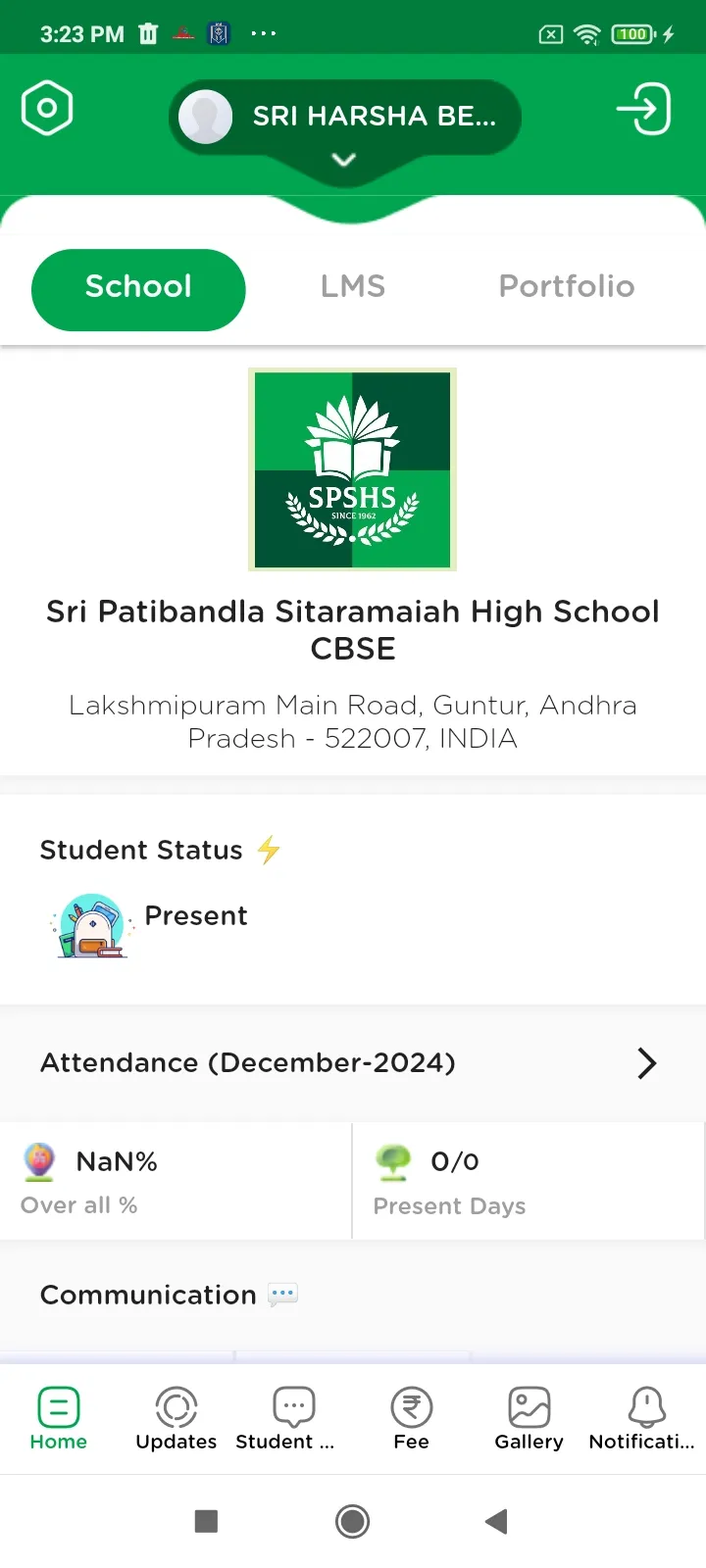The image size is (706, 1568).
Task: Open the Updates tab
Action: tap(176, 1418)
